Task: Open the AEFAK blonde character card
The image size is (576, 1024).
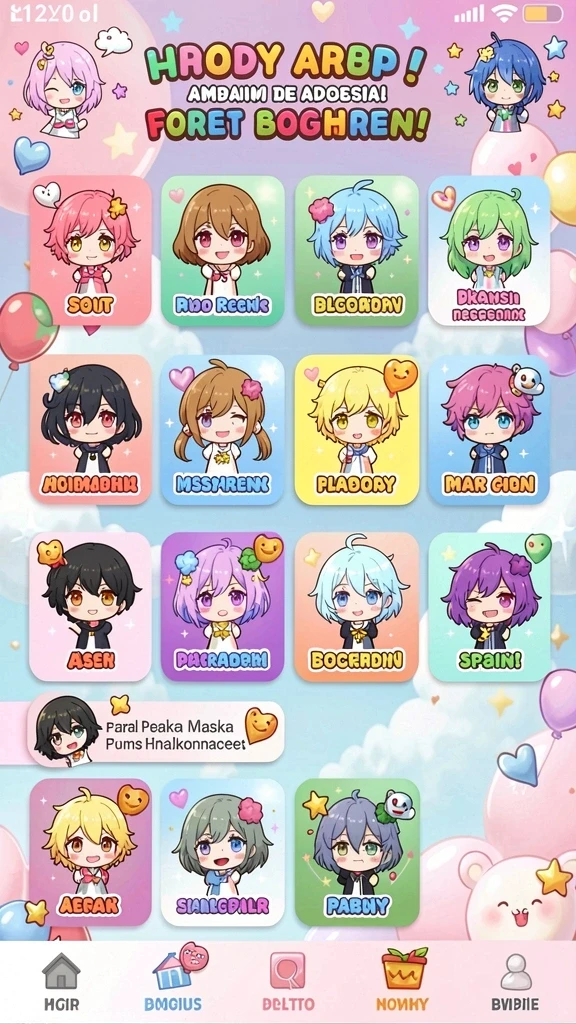Action: (90, 852)
